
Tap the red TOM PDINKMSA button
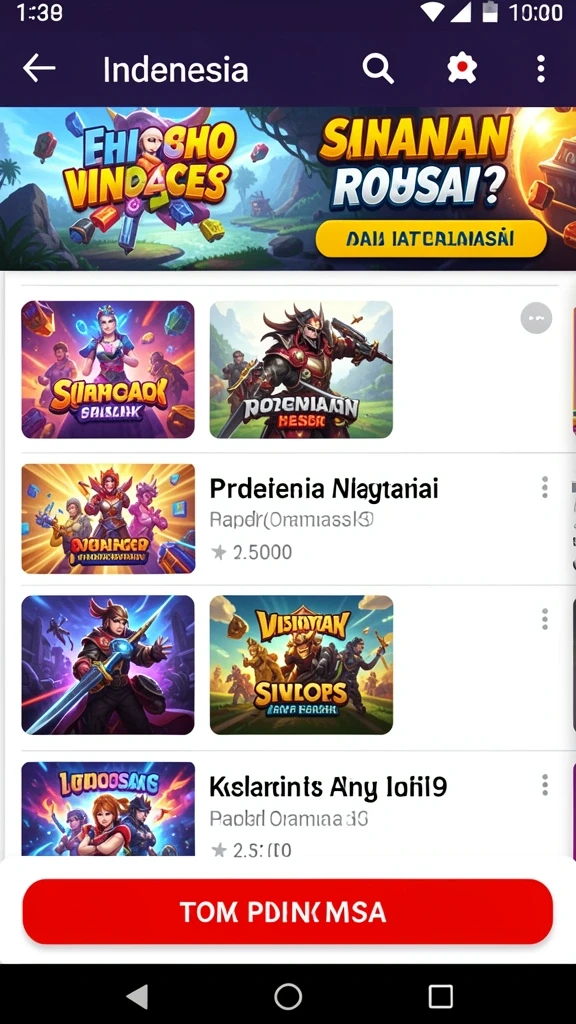[288, 912]
